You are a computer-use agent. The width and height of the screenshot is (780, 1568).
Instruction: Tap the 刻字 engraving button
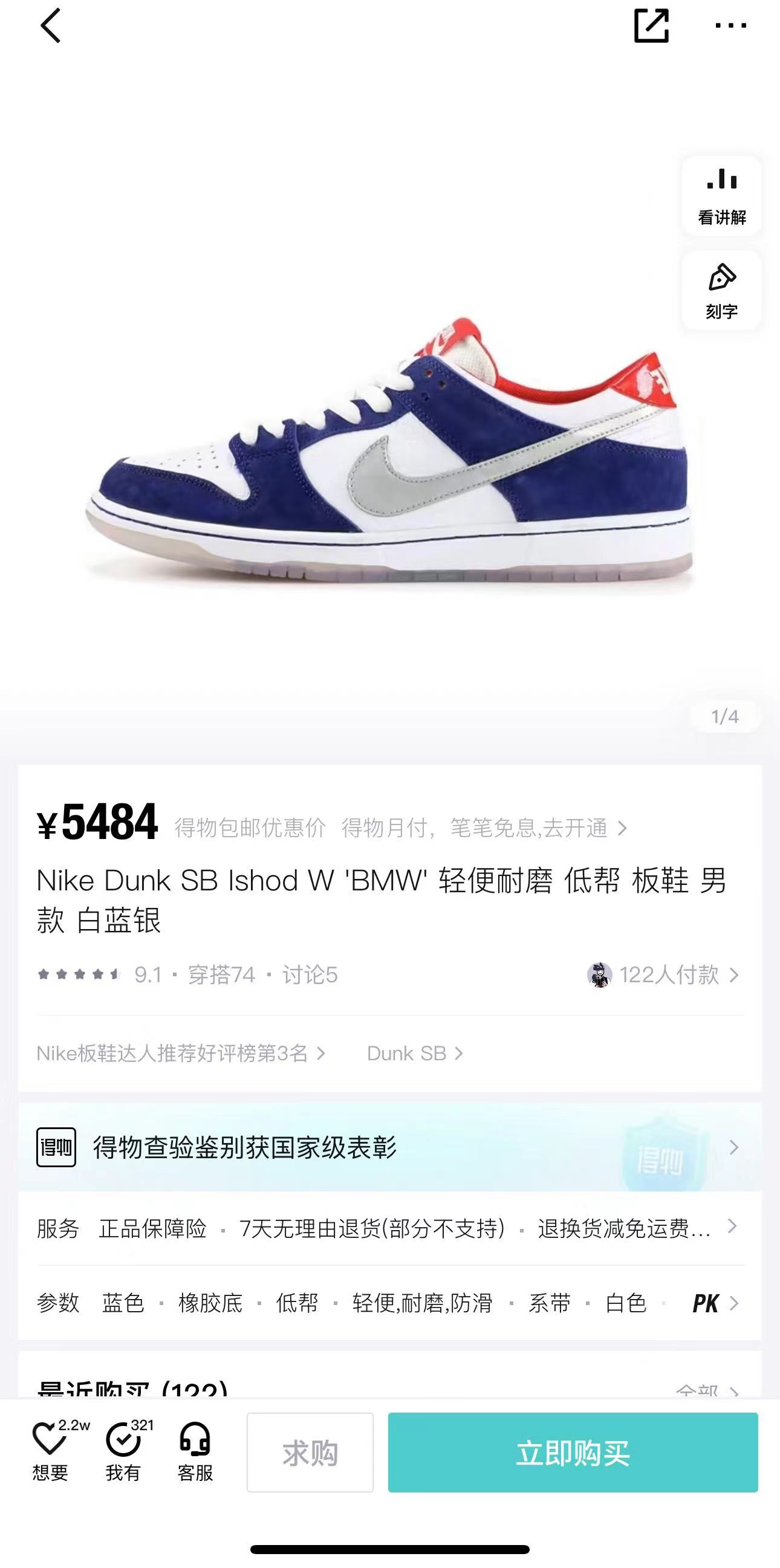click(721, 291)
